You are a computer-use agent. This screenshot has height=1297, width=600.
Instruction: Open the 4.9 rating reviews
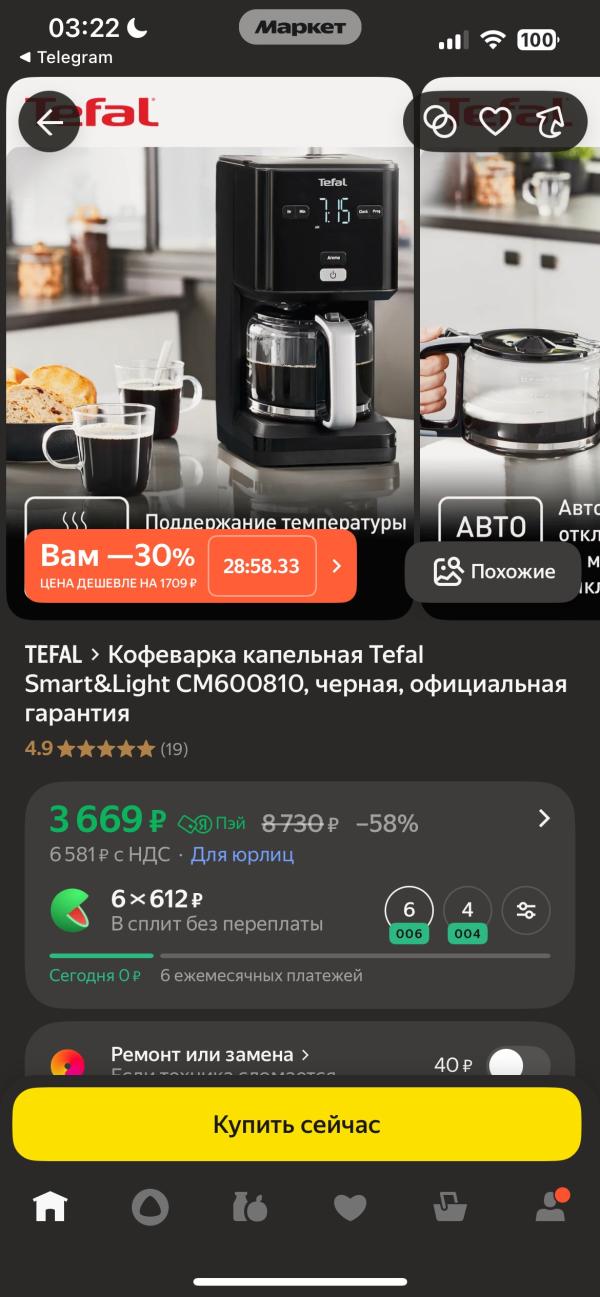coord(106,748)
